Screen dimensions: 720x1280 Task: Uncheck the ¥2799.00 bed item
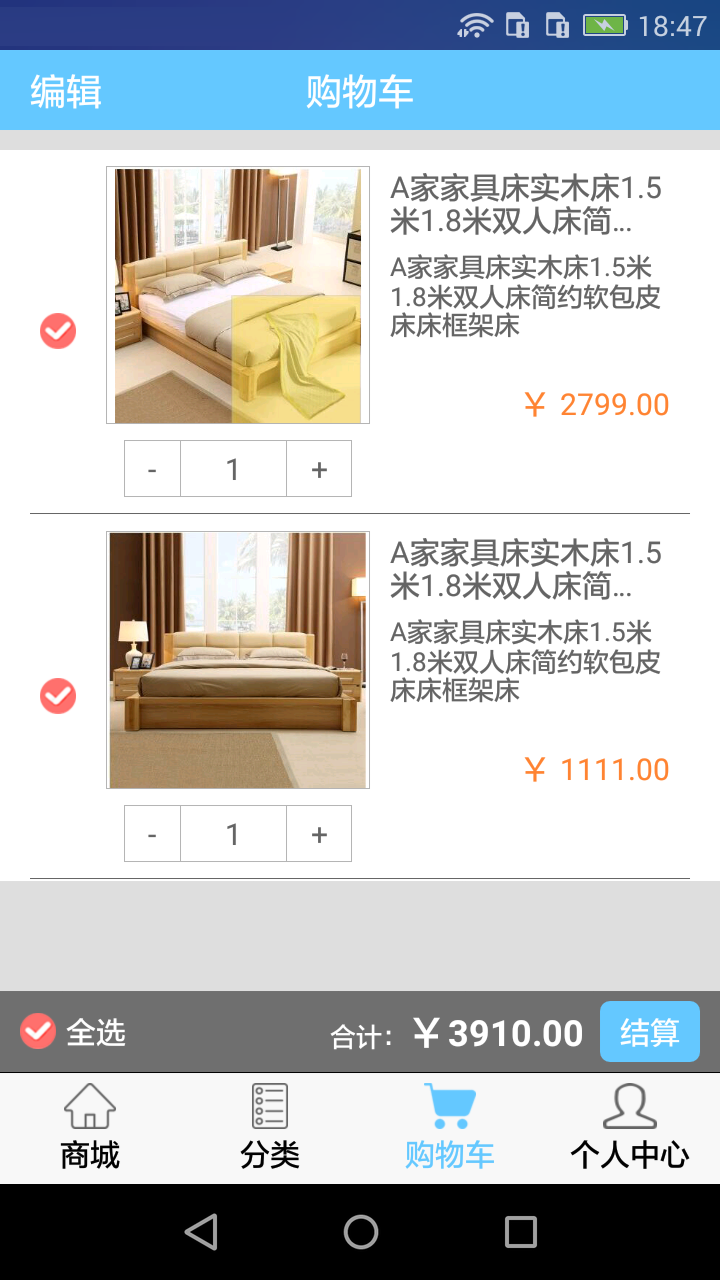coord(58,331)
